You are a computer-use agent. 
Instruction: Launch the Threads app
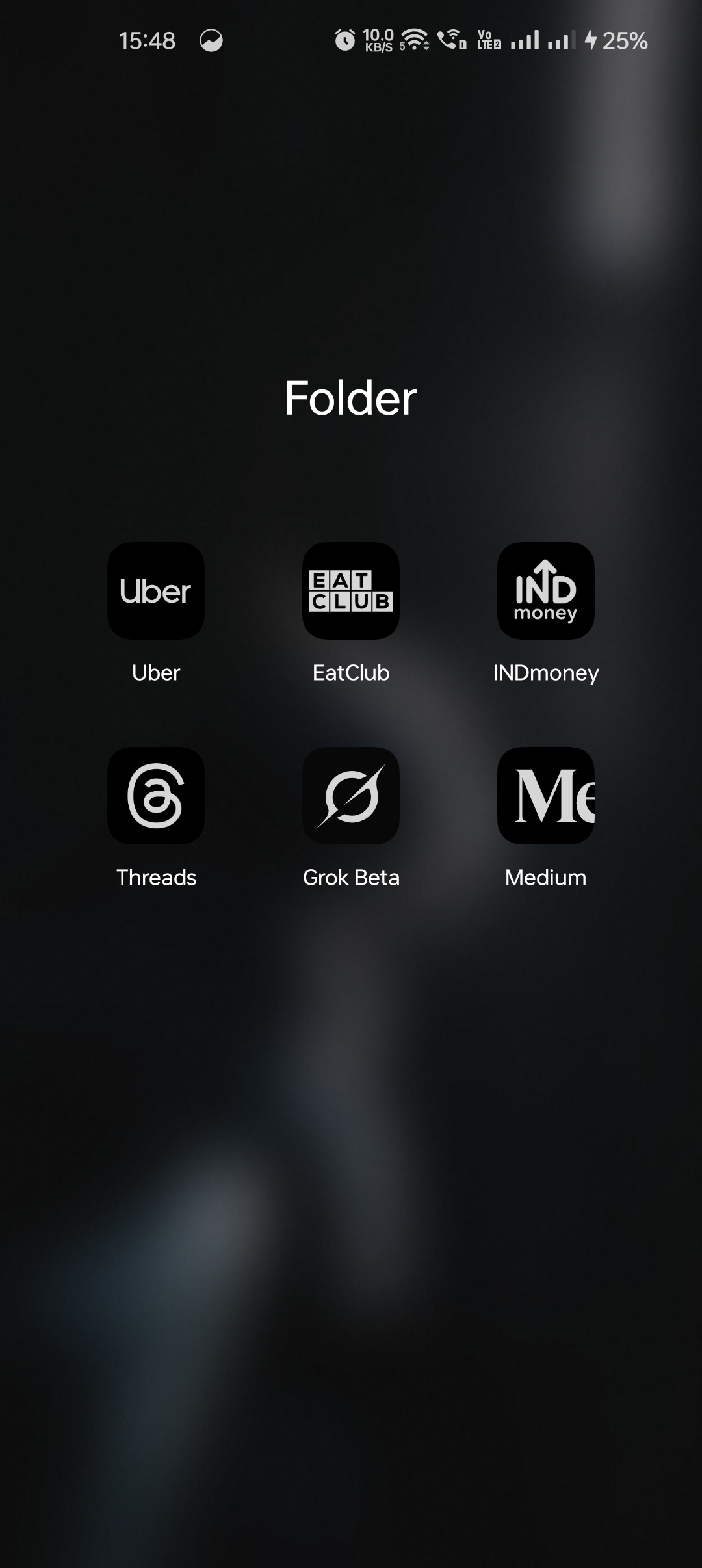click(156, 796)
